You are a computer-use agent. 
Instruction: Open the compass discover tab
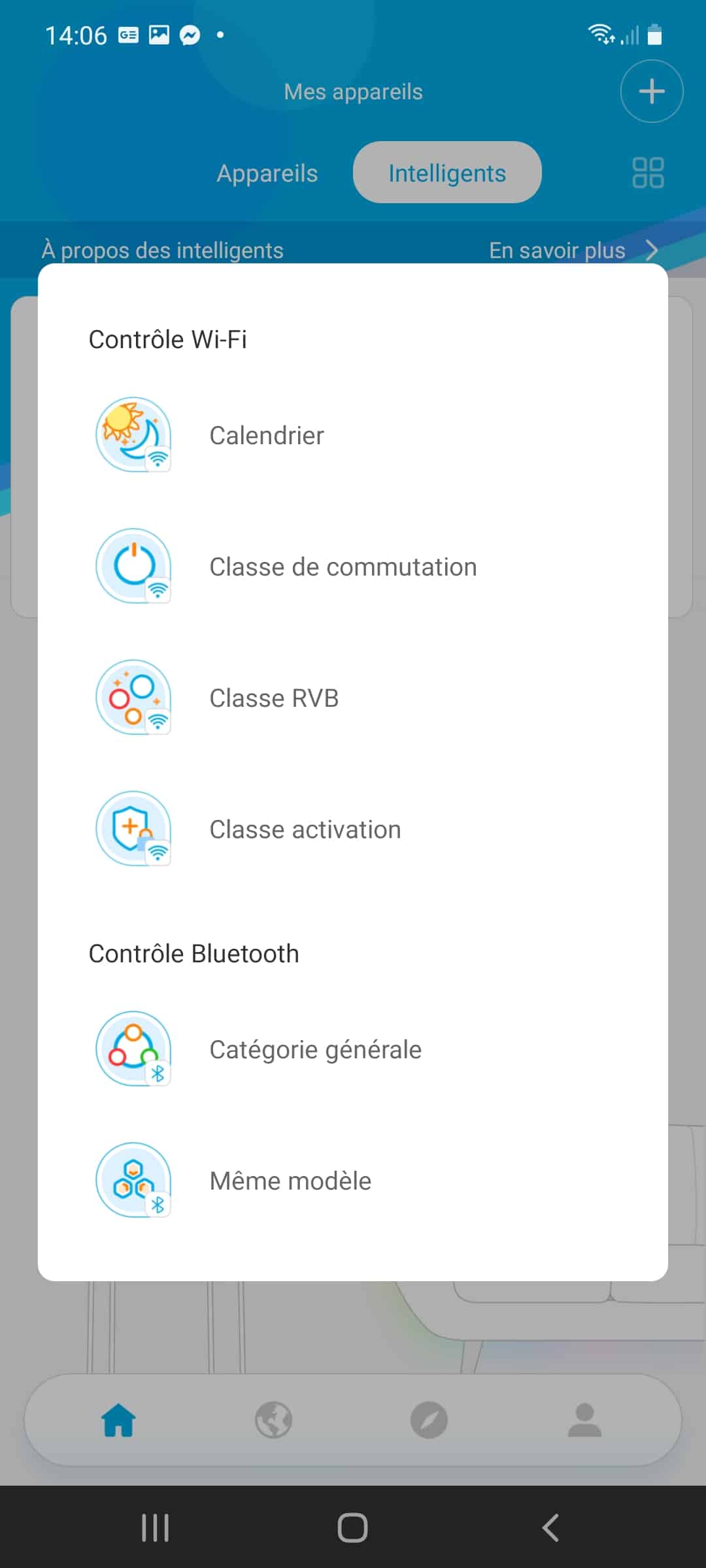tap(429, 1420)
